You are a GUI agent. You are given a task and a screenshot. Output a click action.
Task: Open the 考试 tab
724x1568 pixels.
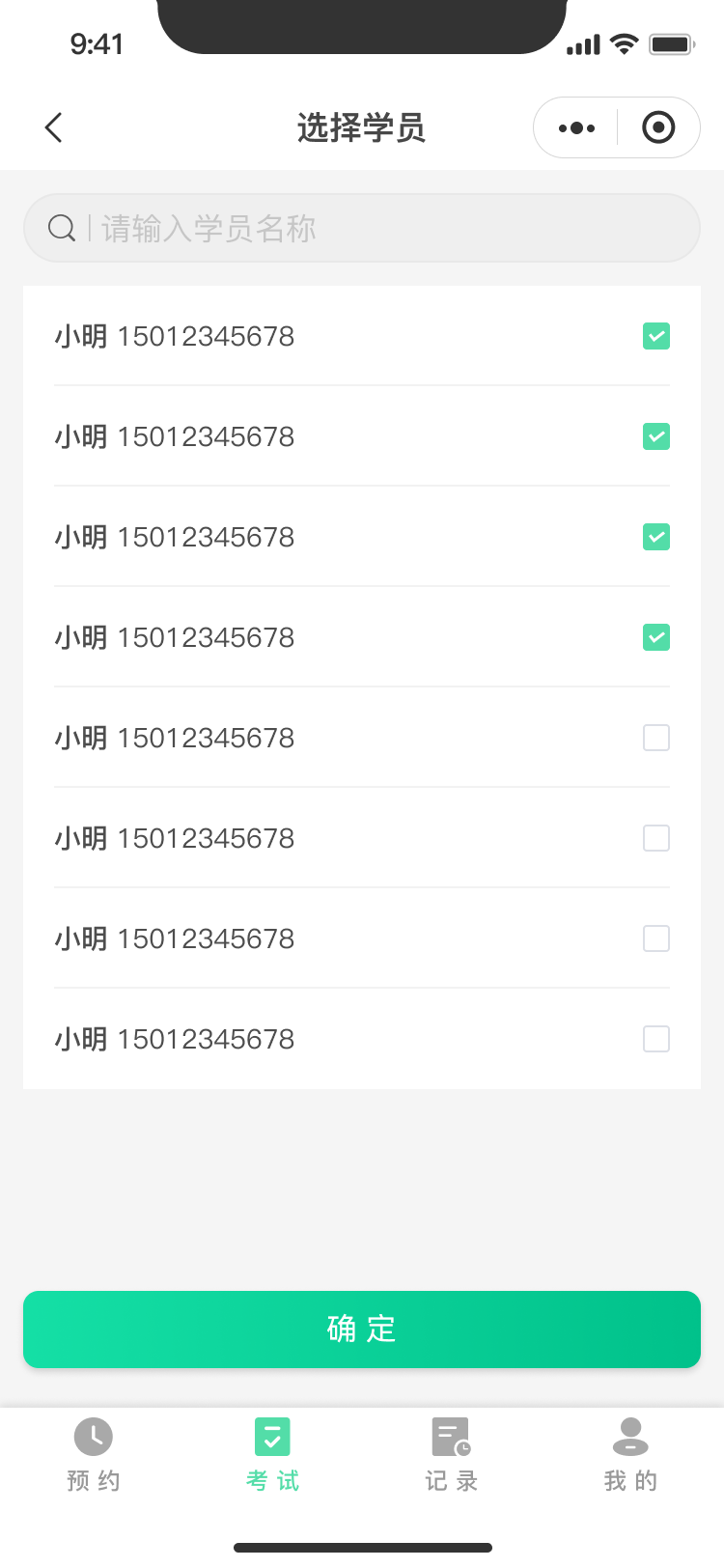272,1454
